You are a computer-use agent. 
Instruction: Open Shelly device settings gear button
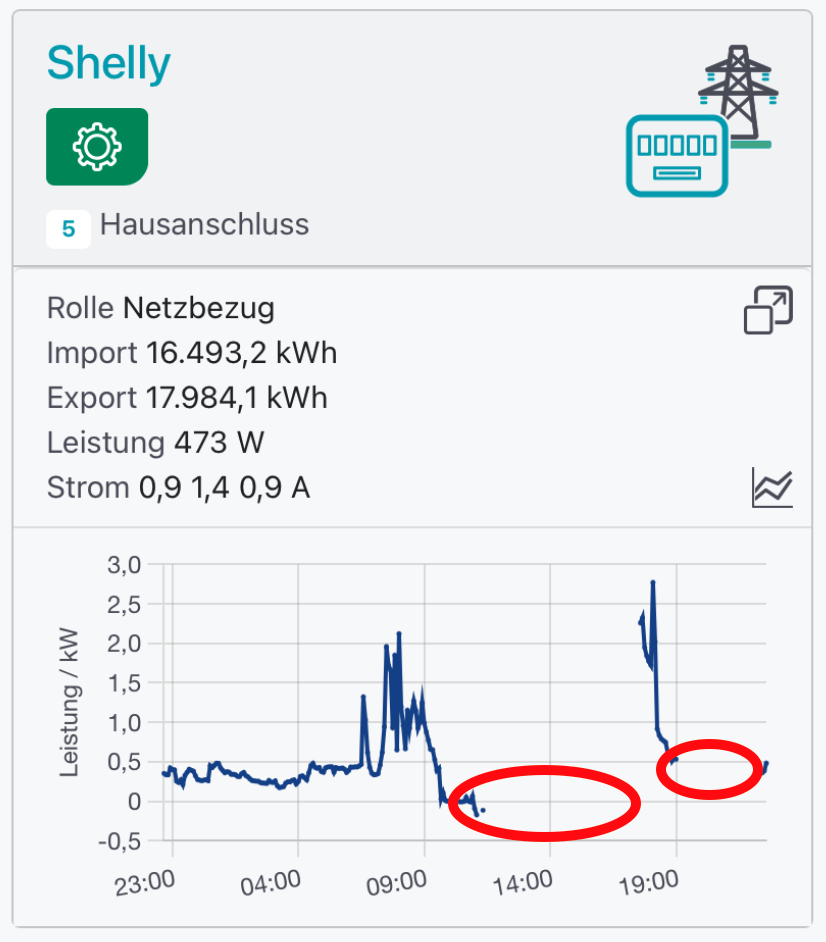(x=97, y=147)
